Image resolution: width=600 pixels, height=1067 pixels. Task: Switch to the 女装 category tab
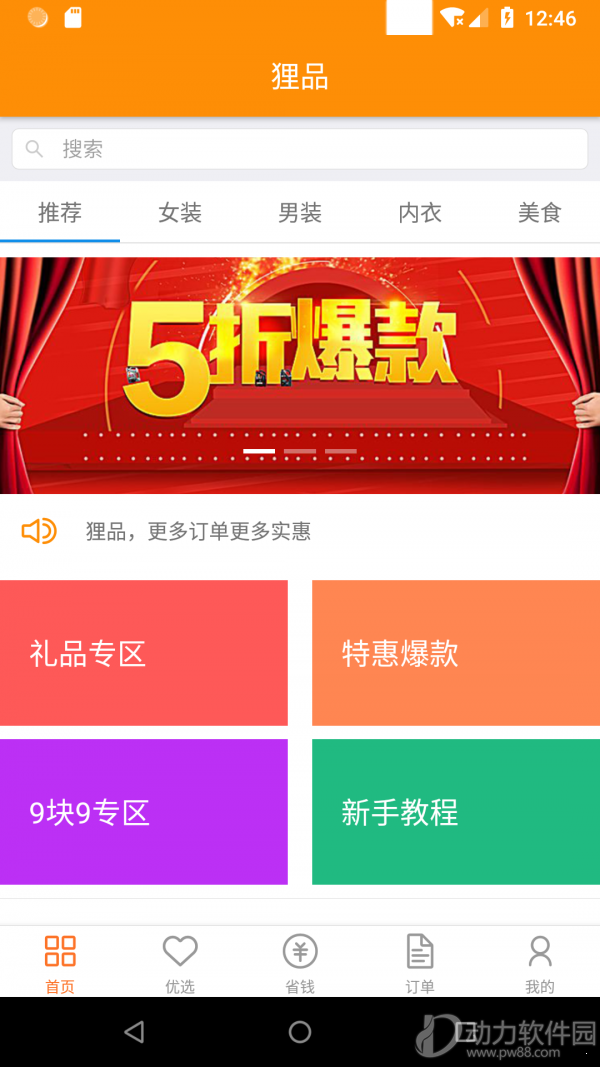pyautogui.click(x=180, y=212)
